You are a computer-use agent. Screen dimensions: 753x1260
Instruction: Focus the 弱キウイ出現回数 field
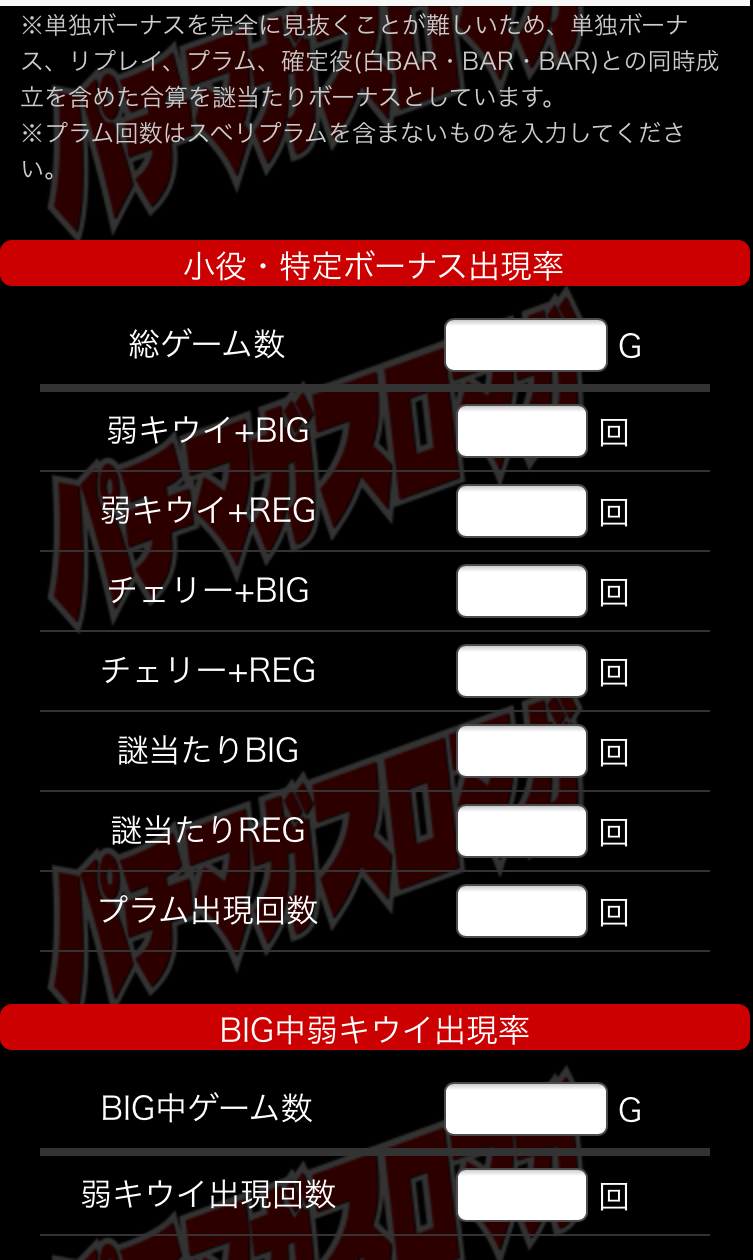522,1195
